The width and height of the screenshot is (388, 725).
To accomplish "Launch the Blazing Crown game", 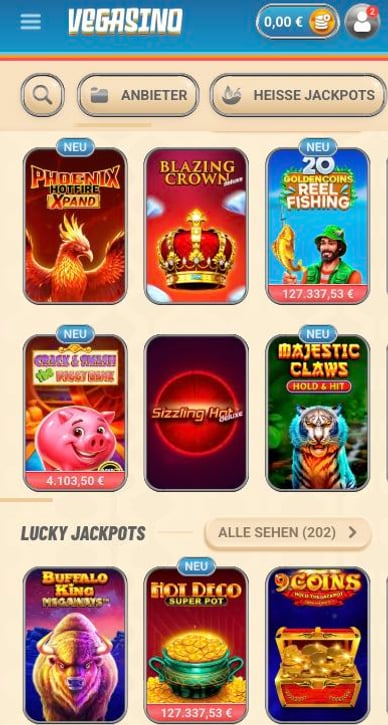I will pos(196,226).
